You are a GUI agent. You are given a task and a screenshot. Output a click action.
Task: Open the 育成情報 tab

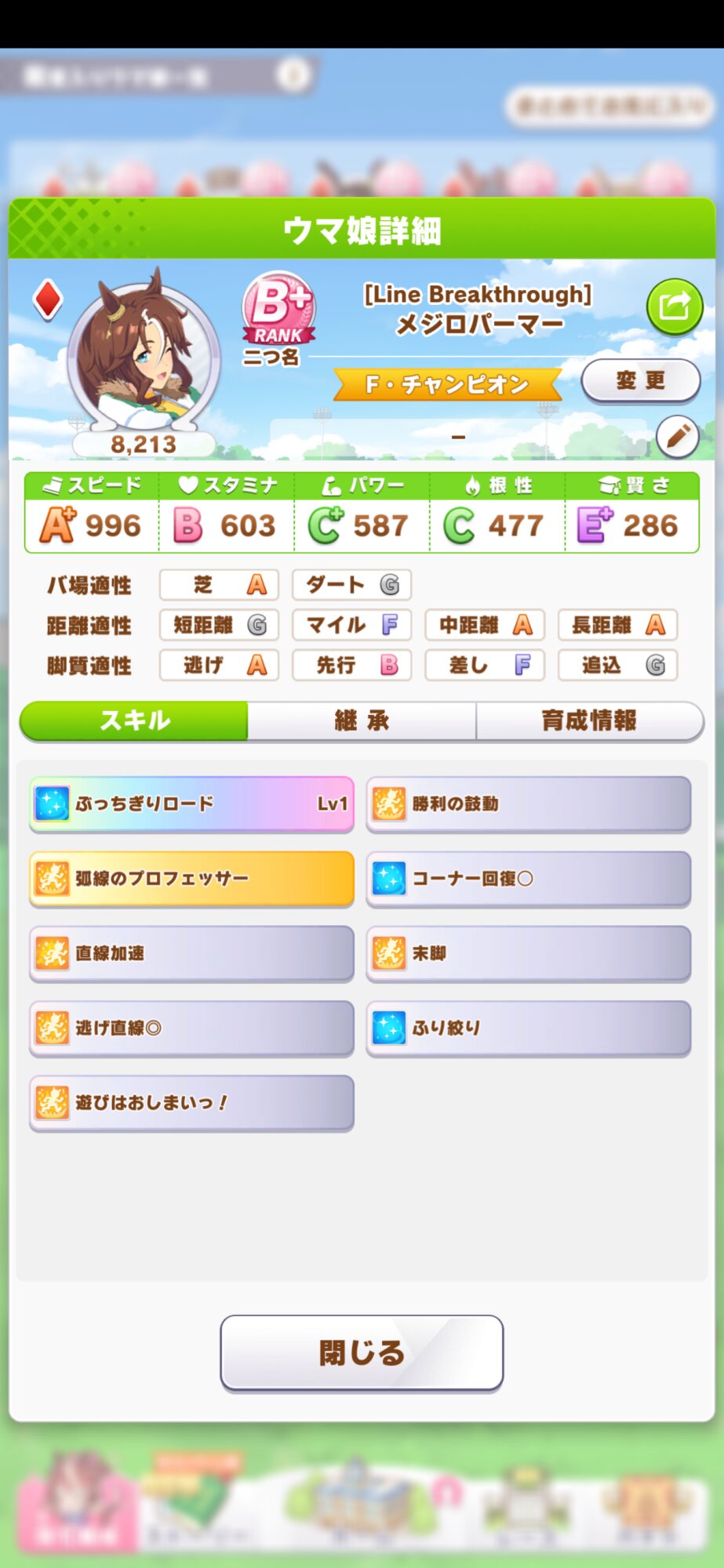tap(589, 720)
